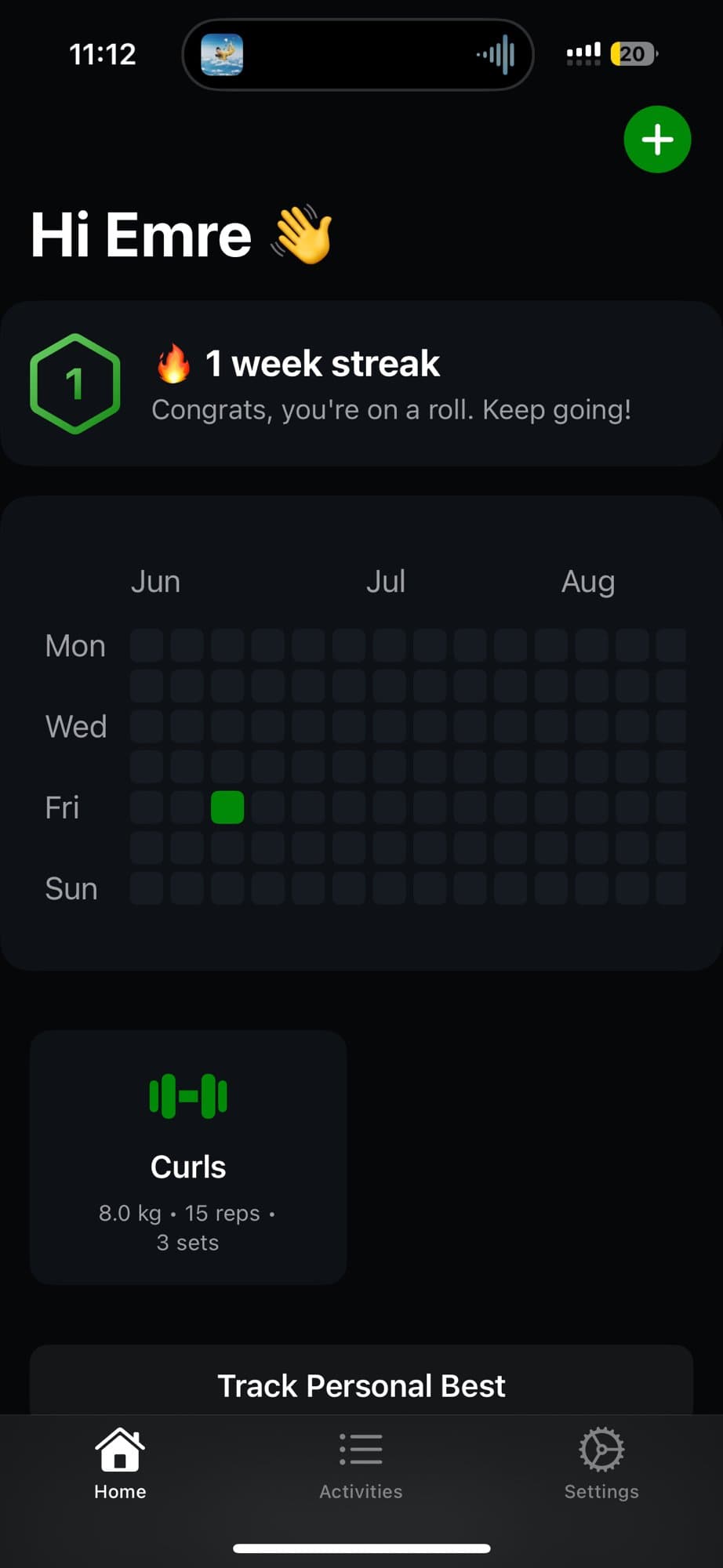The image size is (723, 1568).
Task: Tap Track Personal Best button
Action: [361, 1385]
